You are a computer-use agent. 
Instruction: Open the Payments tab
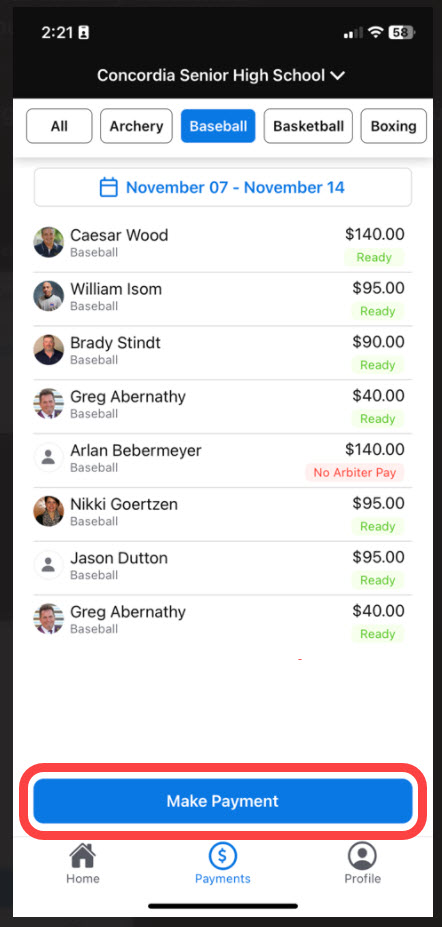223,864
